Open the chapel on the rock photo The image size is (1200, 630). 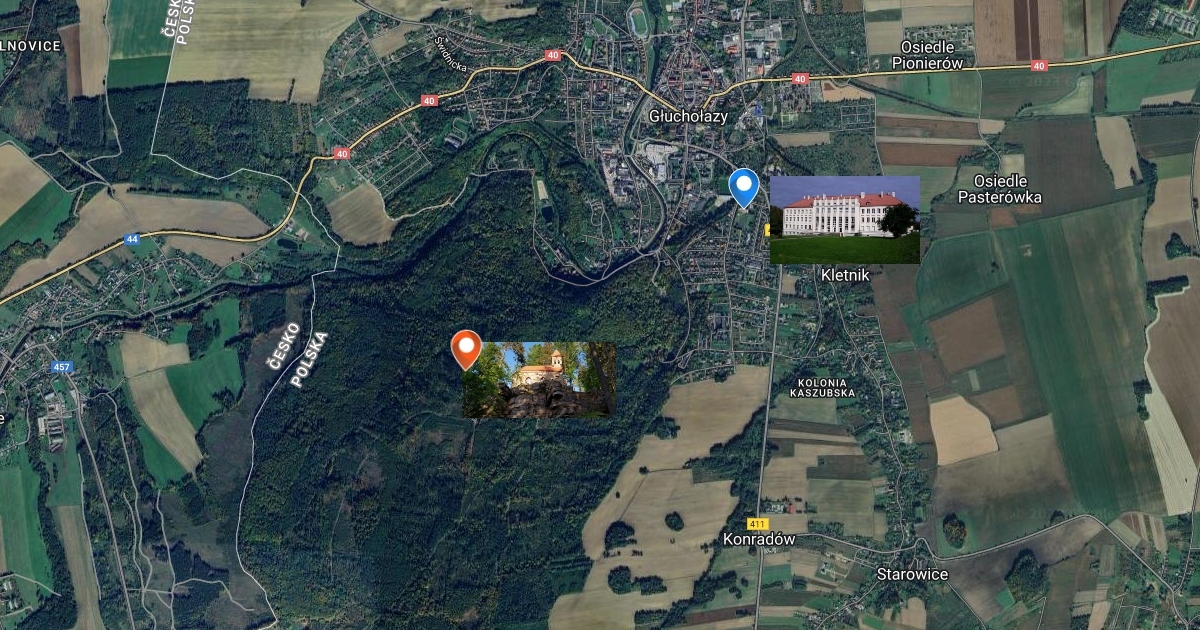(x=539, y=379)
